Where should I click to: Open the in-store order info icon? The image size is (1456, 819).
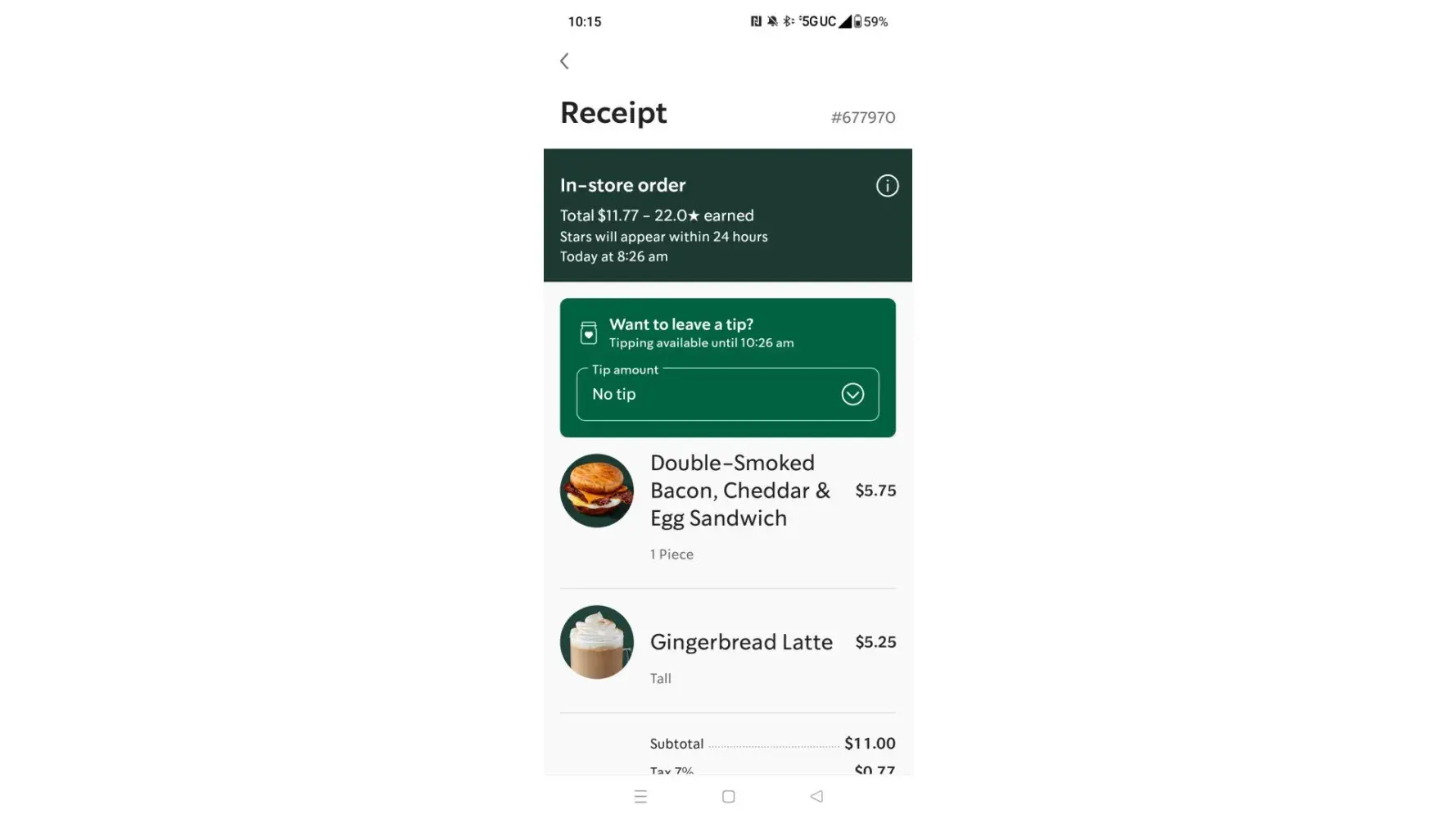point(887,186)
